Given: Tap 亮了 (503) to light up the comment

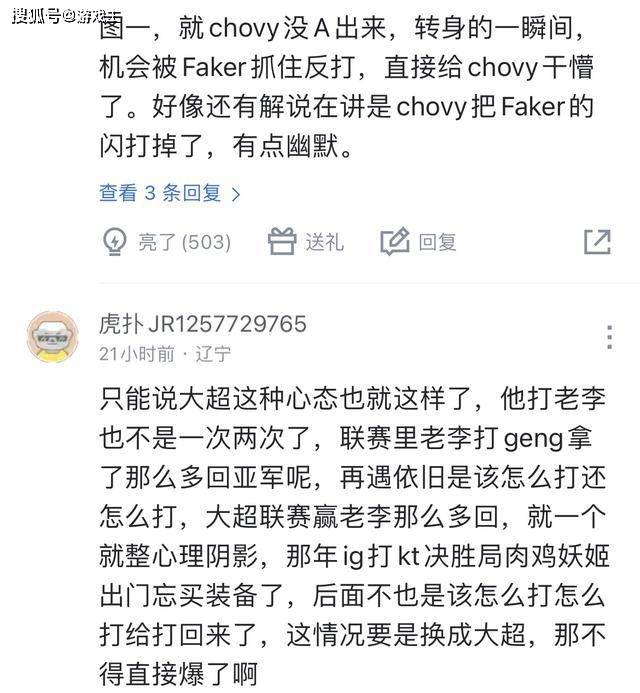Looking at the screenshot, I should pyautogui.click(x=167, y=242).
